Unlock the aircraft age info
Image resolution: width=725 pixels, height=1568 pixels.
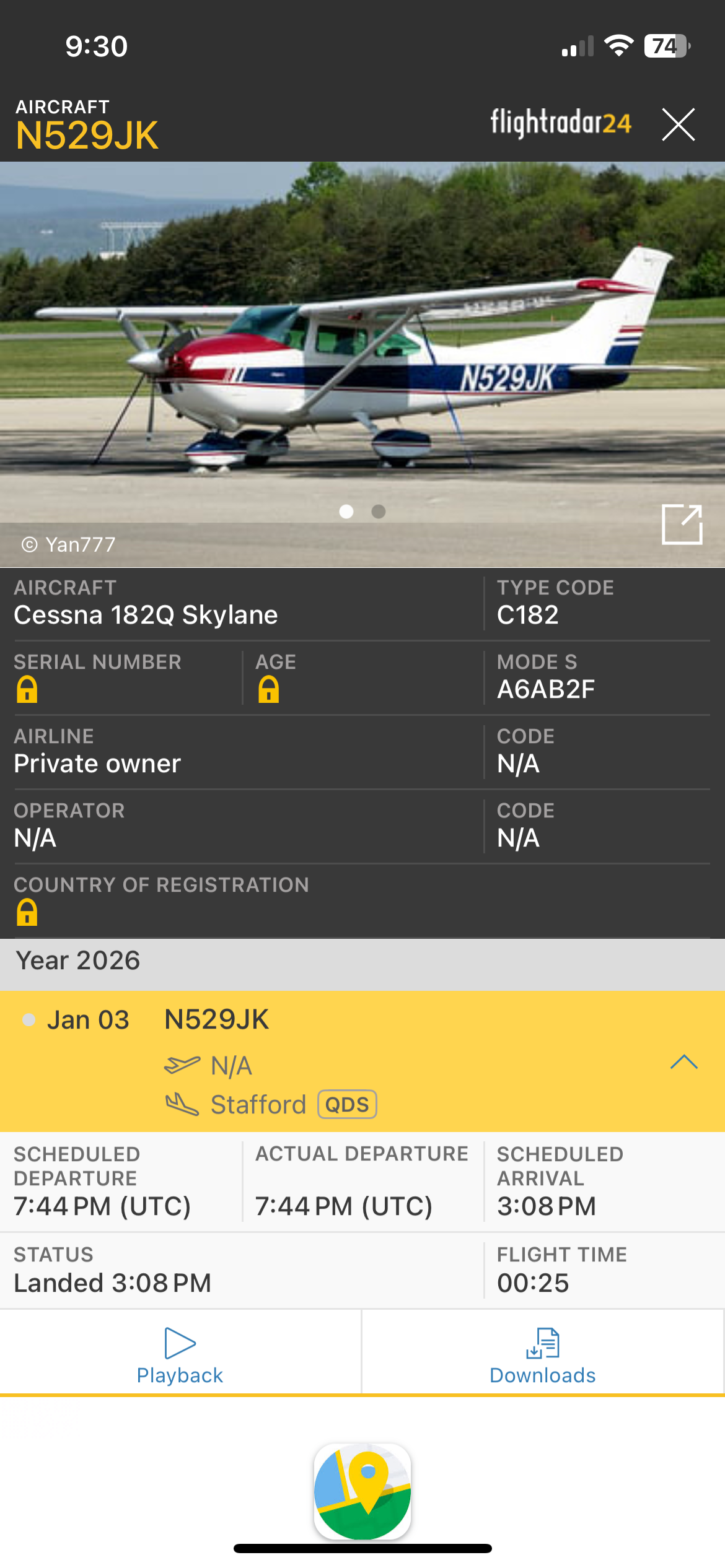[x=268, y=690]
